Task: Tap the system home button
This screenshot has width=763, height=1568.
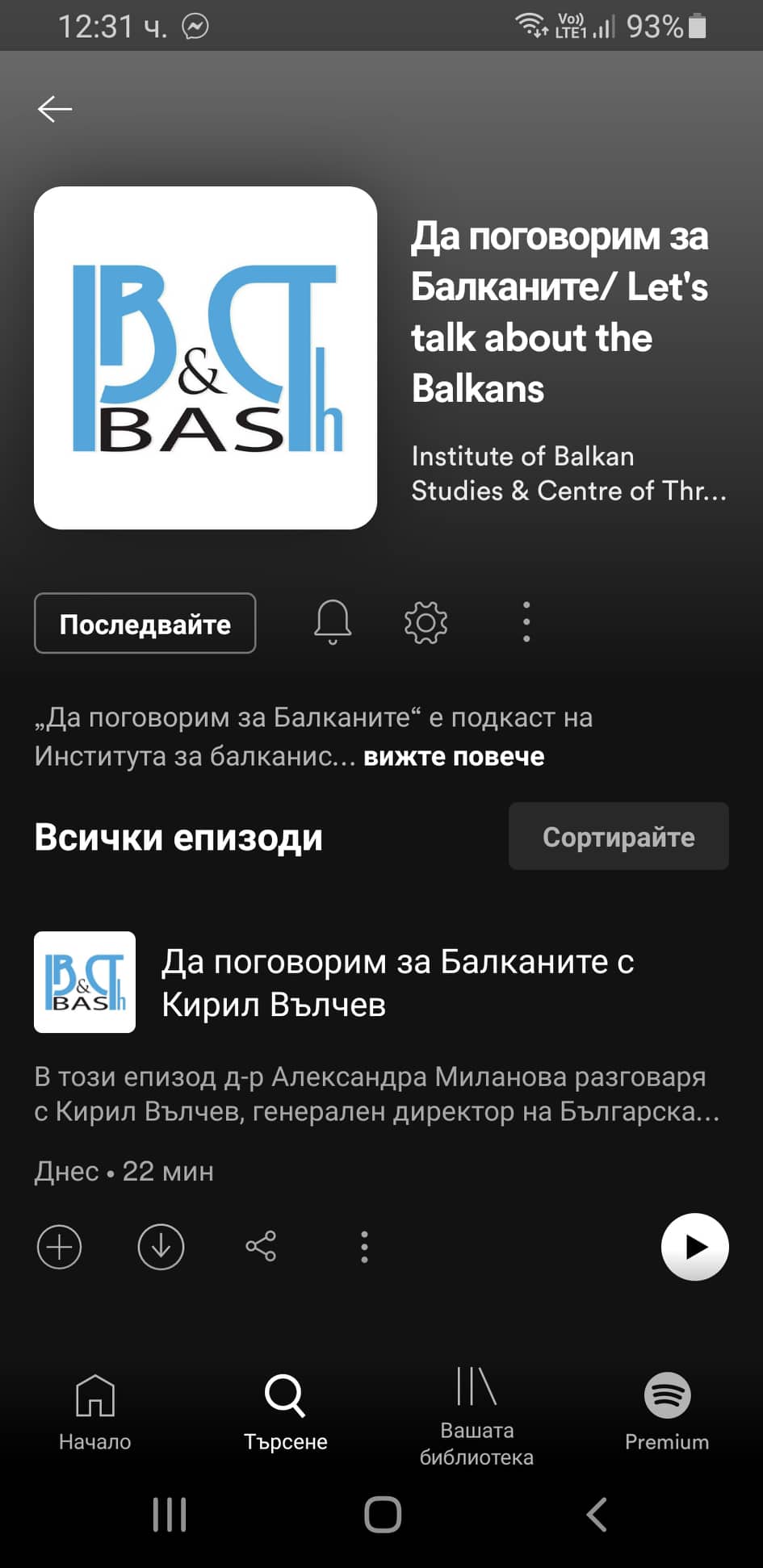Action: [383, 1515]
